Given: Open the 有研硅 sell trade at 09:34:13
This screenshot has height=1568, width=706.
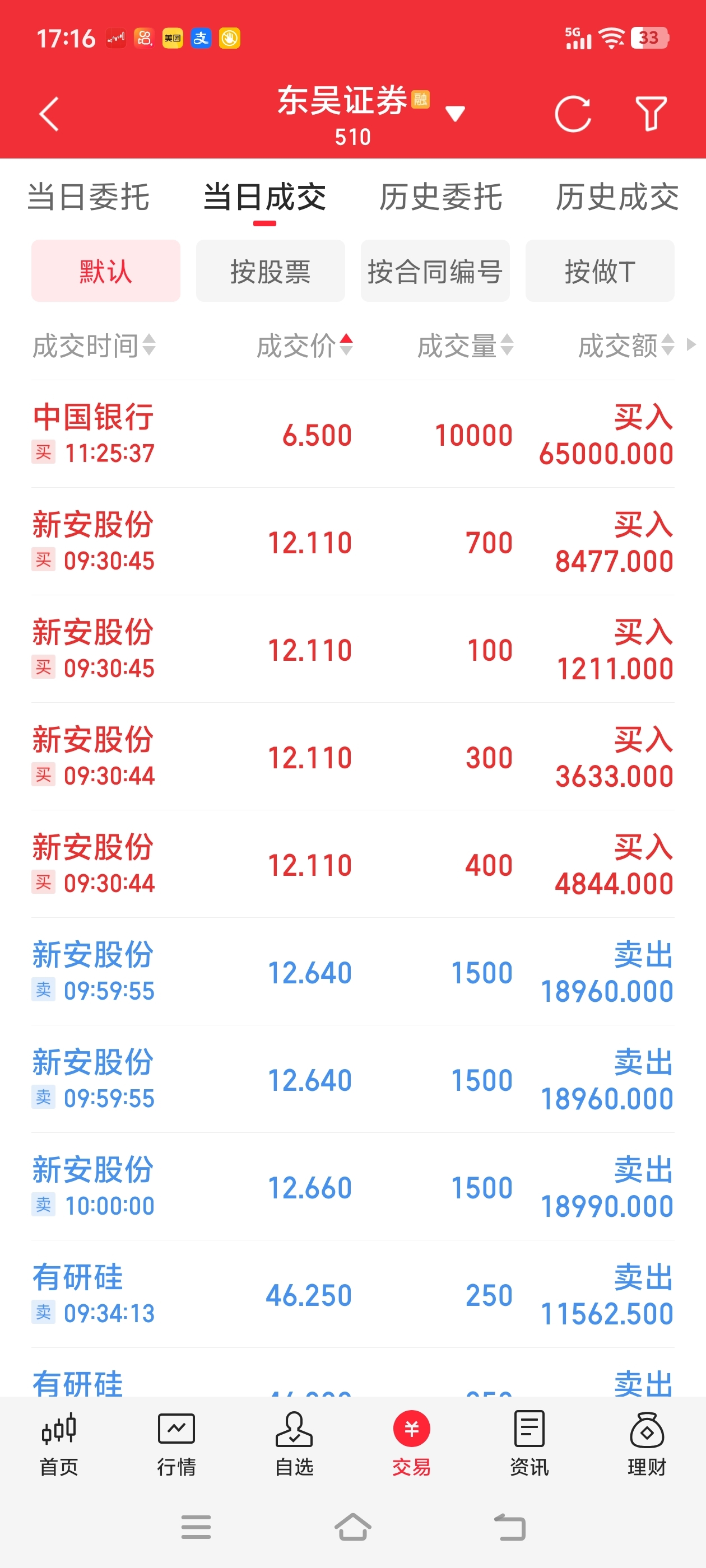Looking at the screenshot, I should tap(352, 1294).
